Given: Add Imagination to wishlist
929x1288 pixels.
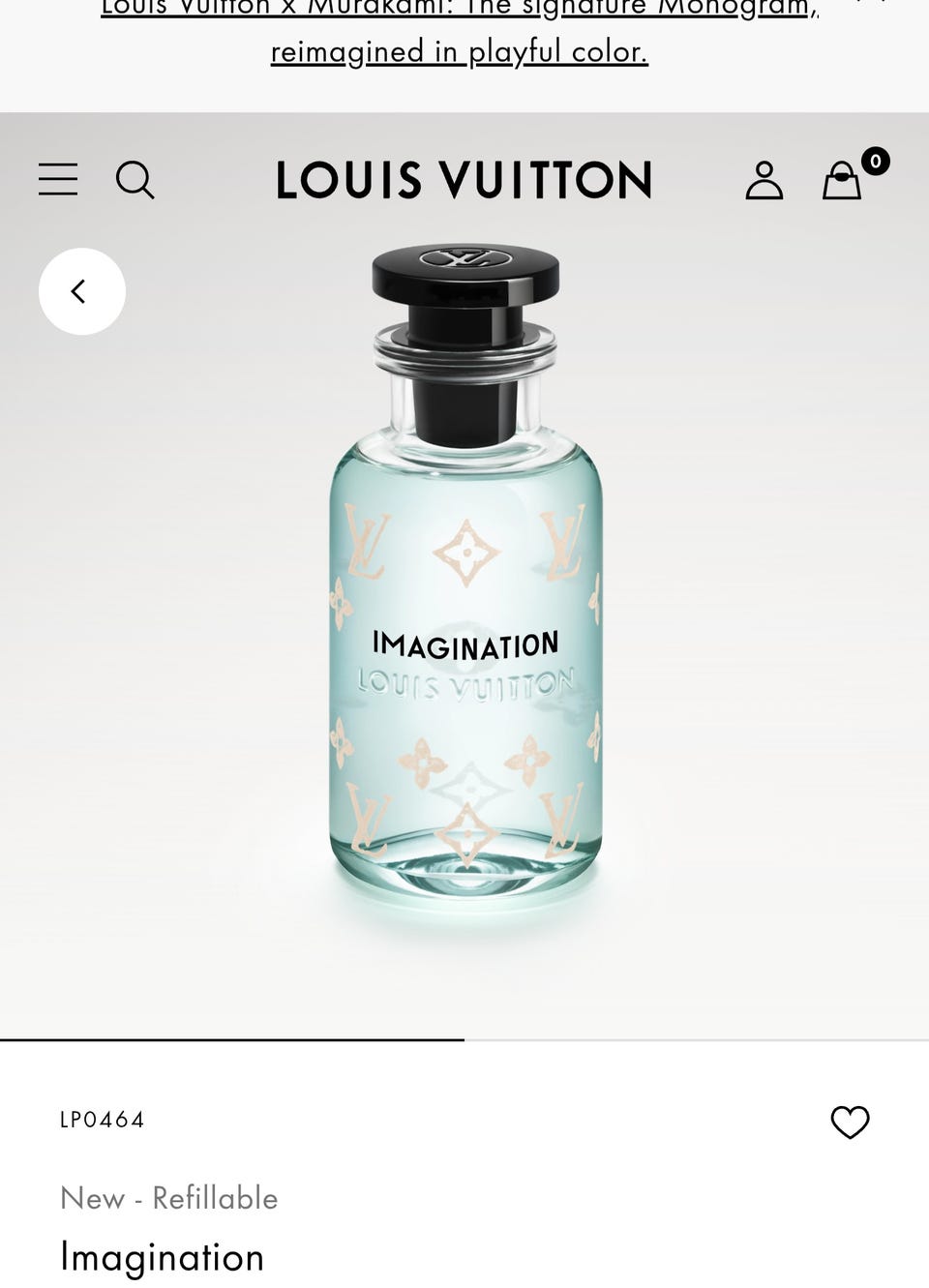Looking at the screenshot, I should pos(850,1122).
